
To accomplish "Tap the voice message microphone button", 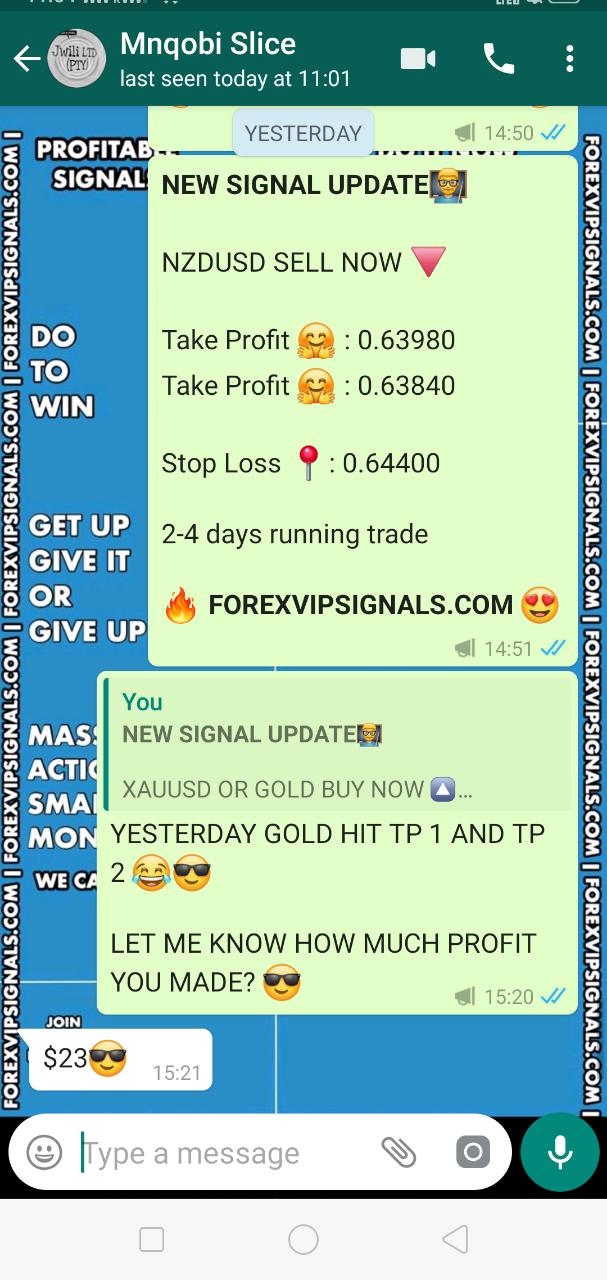I will pyautogui.click(x=559, y=1153).
